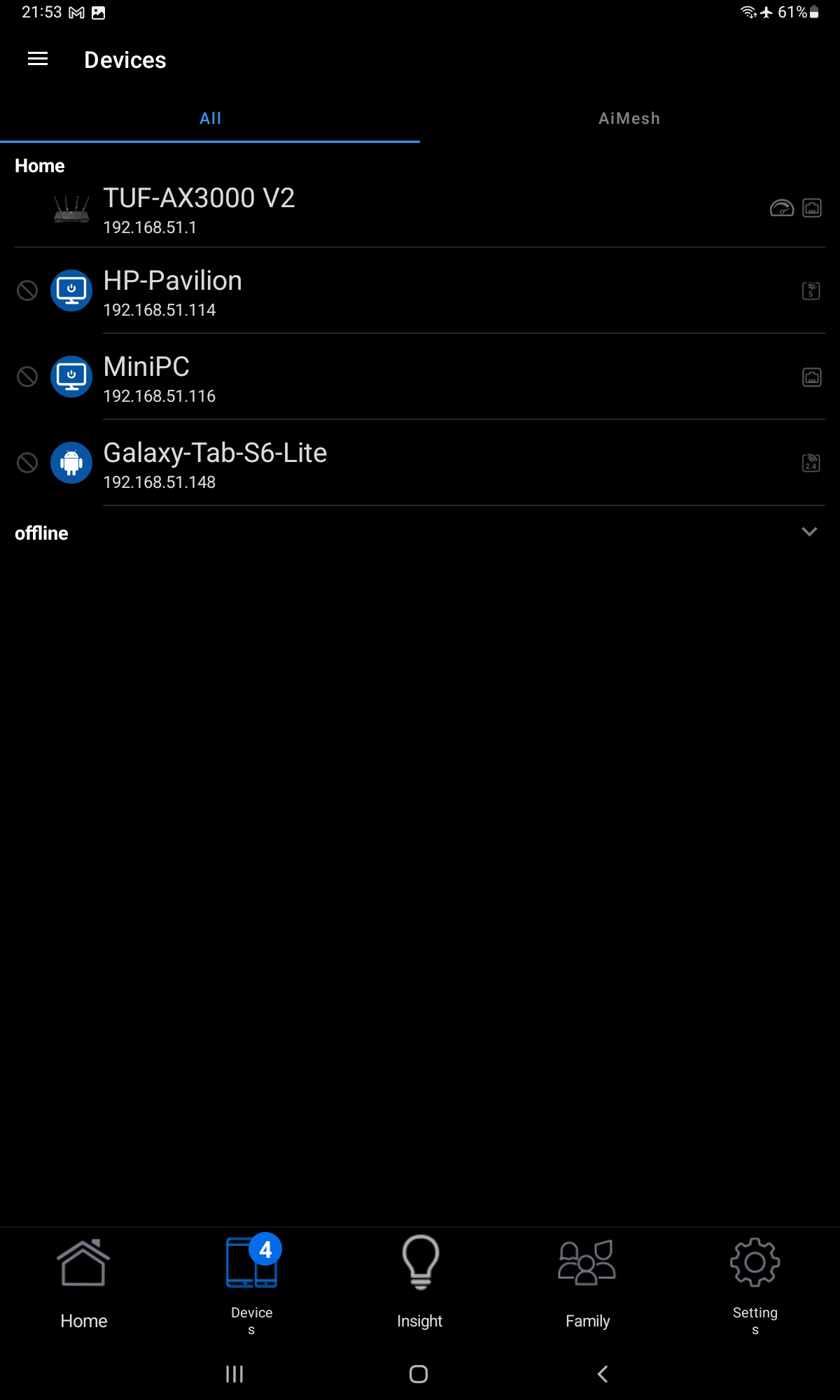Screen dimensions: 840x1400
Task: Expand the offline devices section
Action: click(808, 532)
